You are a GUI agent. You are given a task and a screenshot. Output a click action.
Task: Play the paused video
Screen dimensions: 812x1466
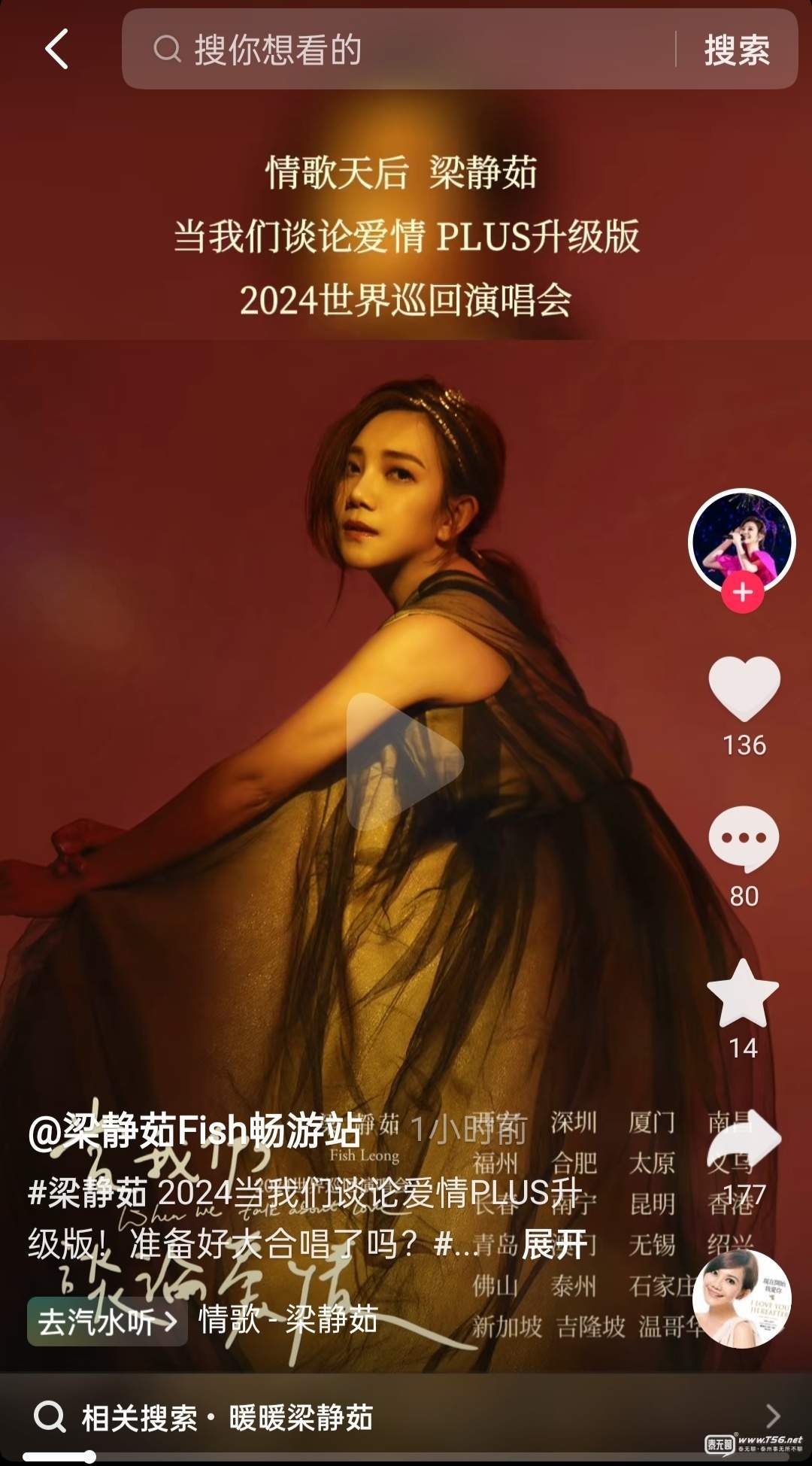click(404, 761)
